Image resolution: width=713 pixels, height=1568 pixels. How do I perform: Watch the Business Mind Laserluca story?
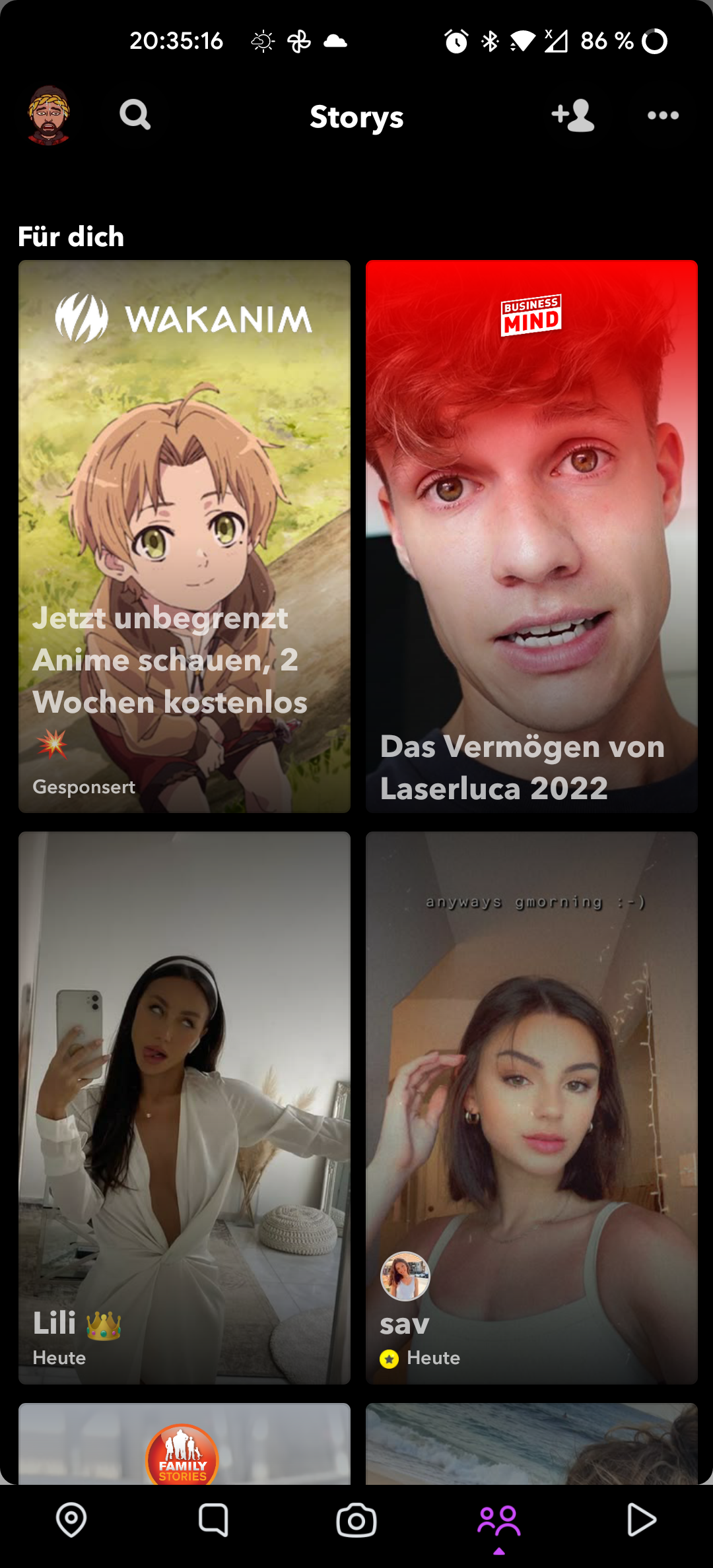(531, 536)
